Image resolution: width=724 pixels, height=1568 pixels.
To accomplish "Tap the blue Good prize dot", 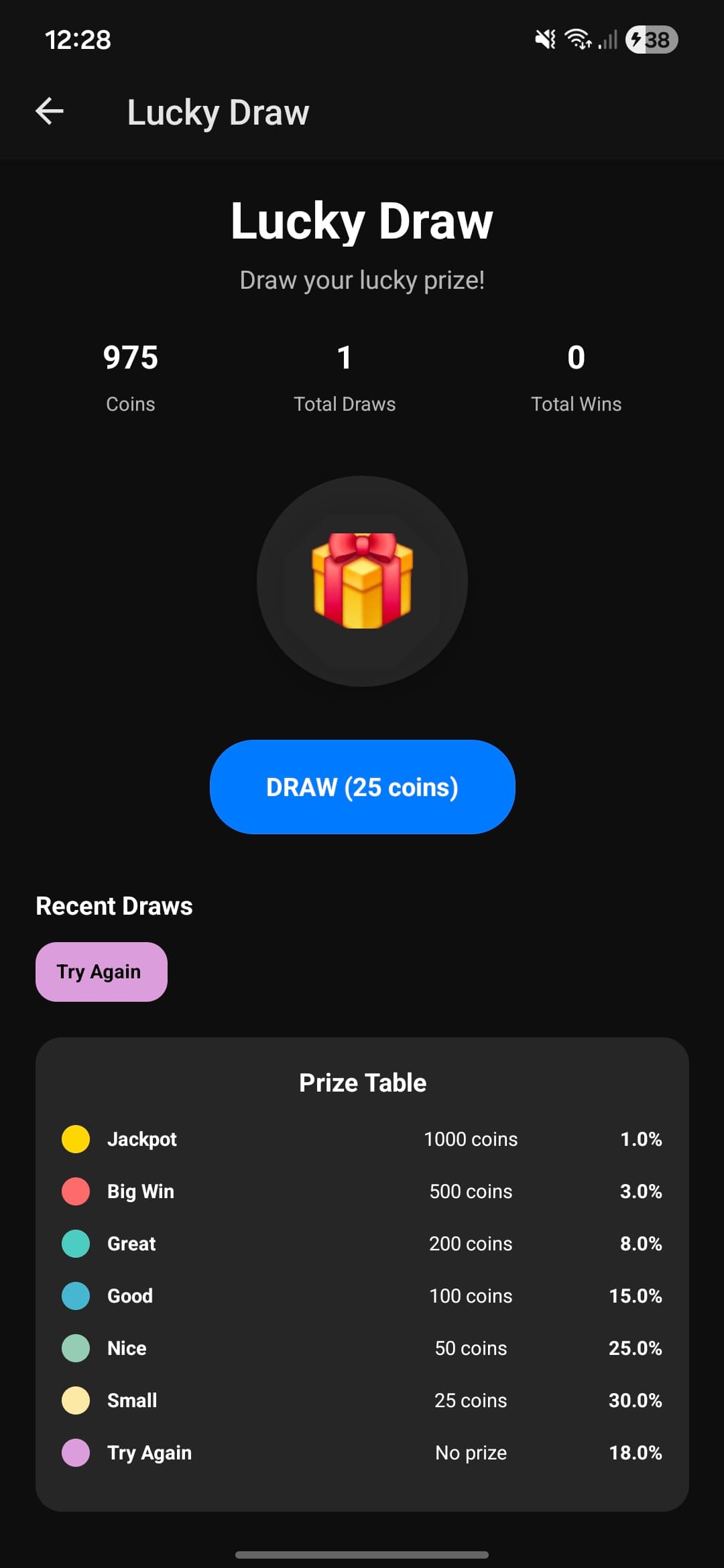I will tap(76, 1295).
